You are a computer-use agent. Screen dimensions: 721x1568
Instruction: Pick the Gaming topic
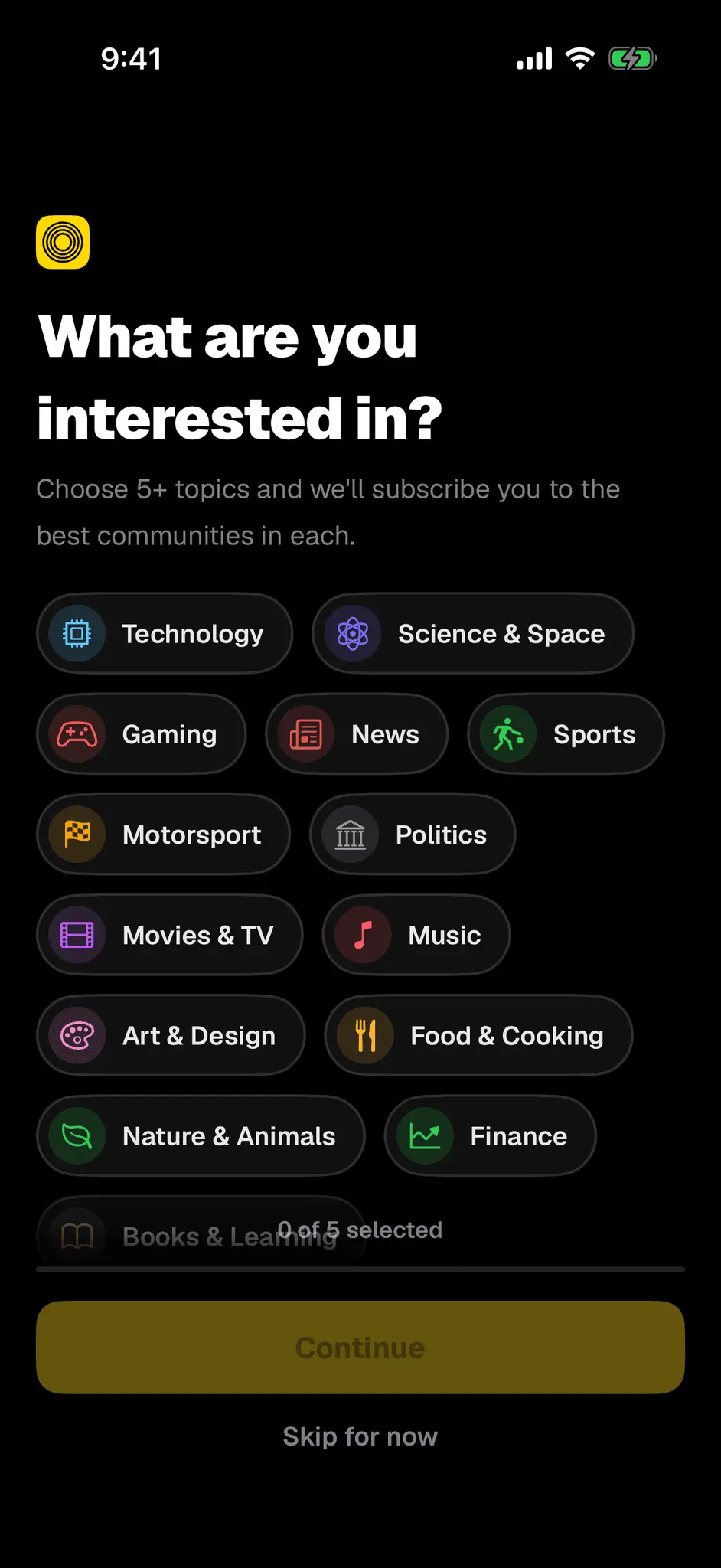[x=142, y=733]
